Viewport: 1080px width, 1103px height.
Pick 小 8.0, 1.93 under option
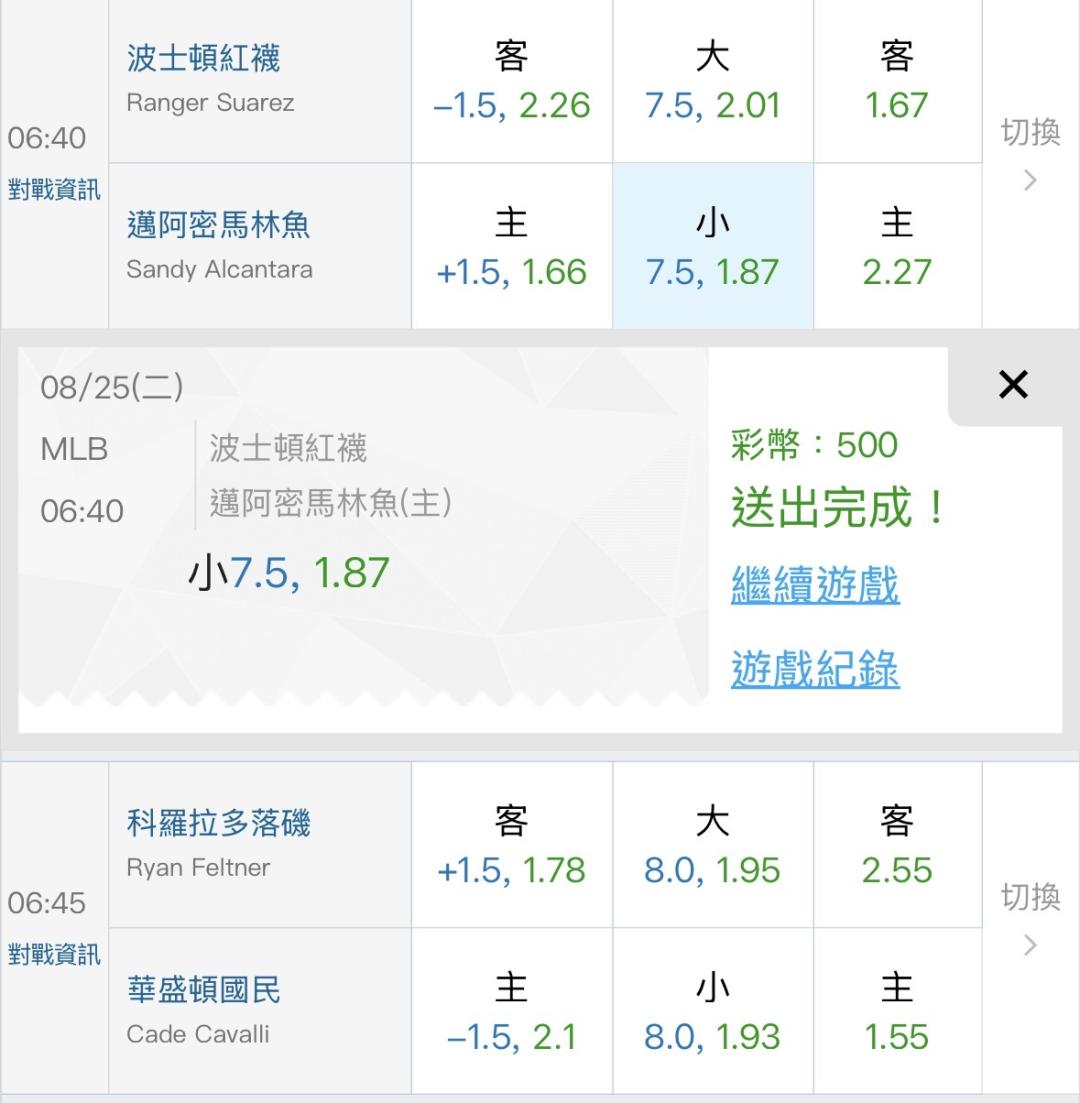[713, 1011]
